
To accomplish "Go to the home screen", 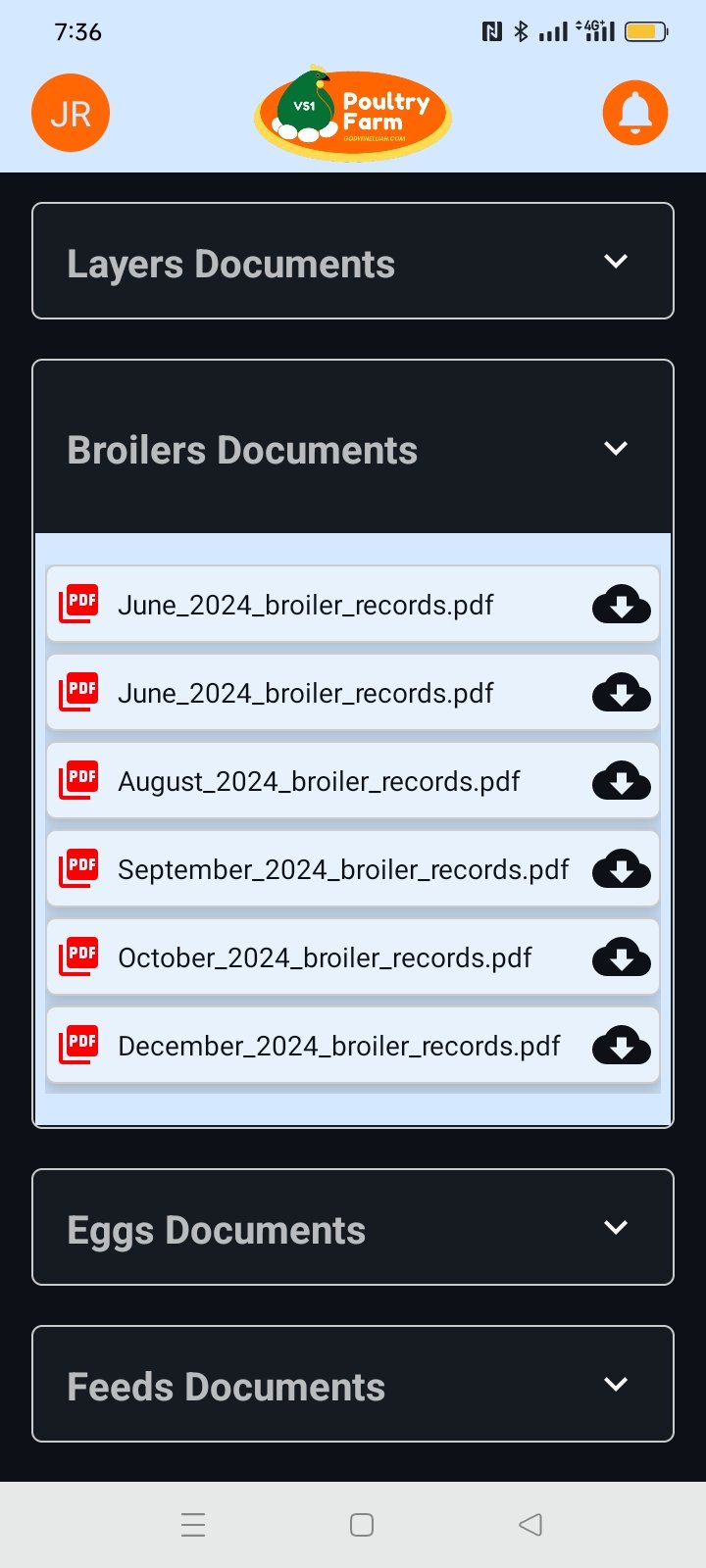I will click(362, 1524).
